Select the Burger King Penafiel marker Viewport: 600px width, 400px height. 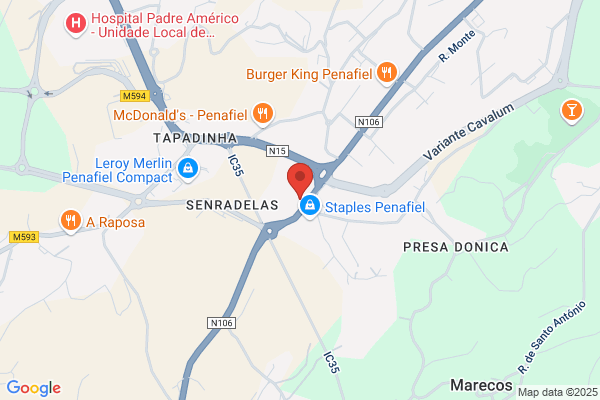[x=387, y=73]
